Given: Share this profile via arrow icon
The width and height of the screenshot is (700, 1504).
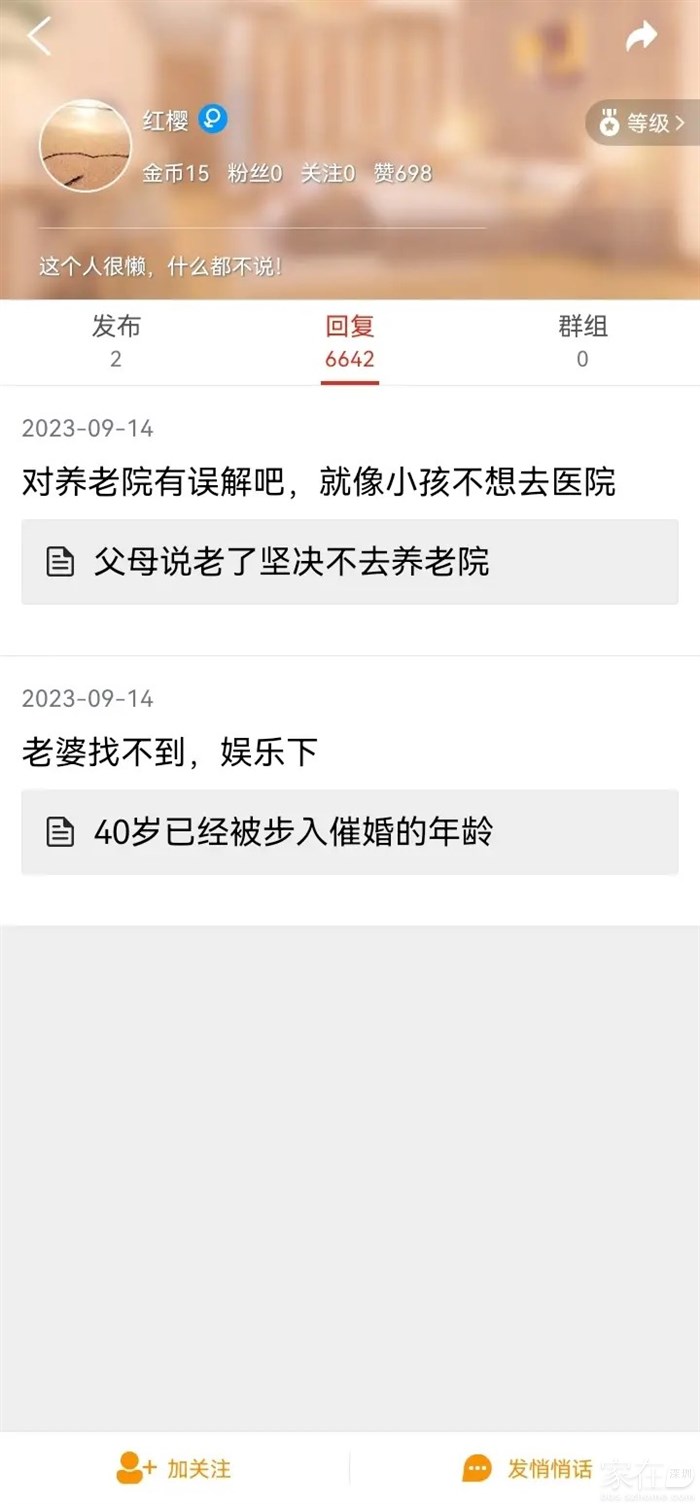Looking at the screenshot, I should coord(641,37).
